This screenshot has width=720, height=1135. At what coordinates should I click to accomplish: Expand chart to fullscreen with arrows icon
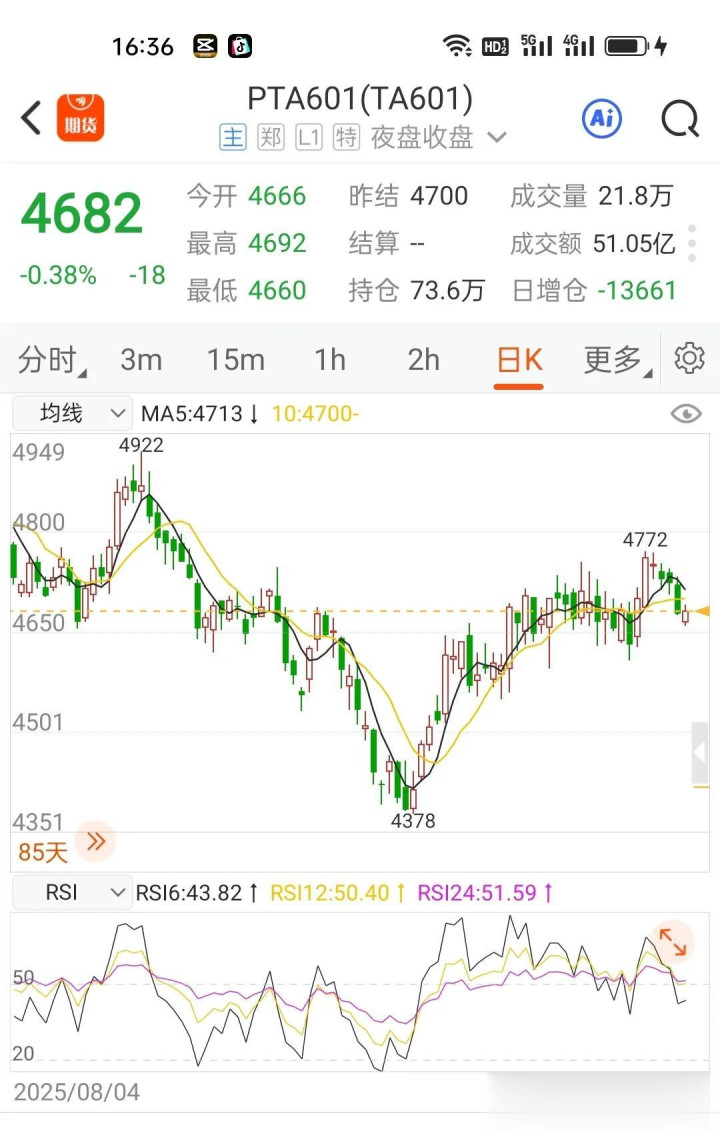[673, 942]
